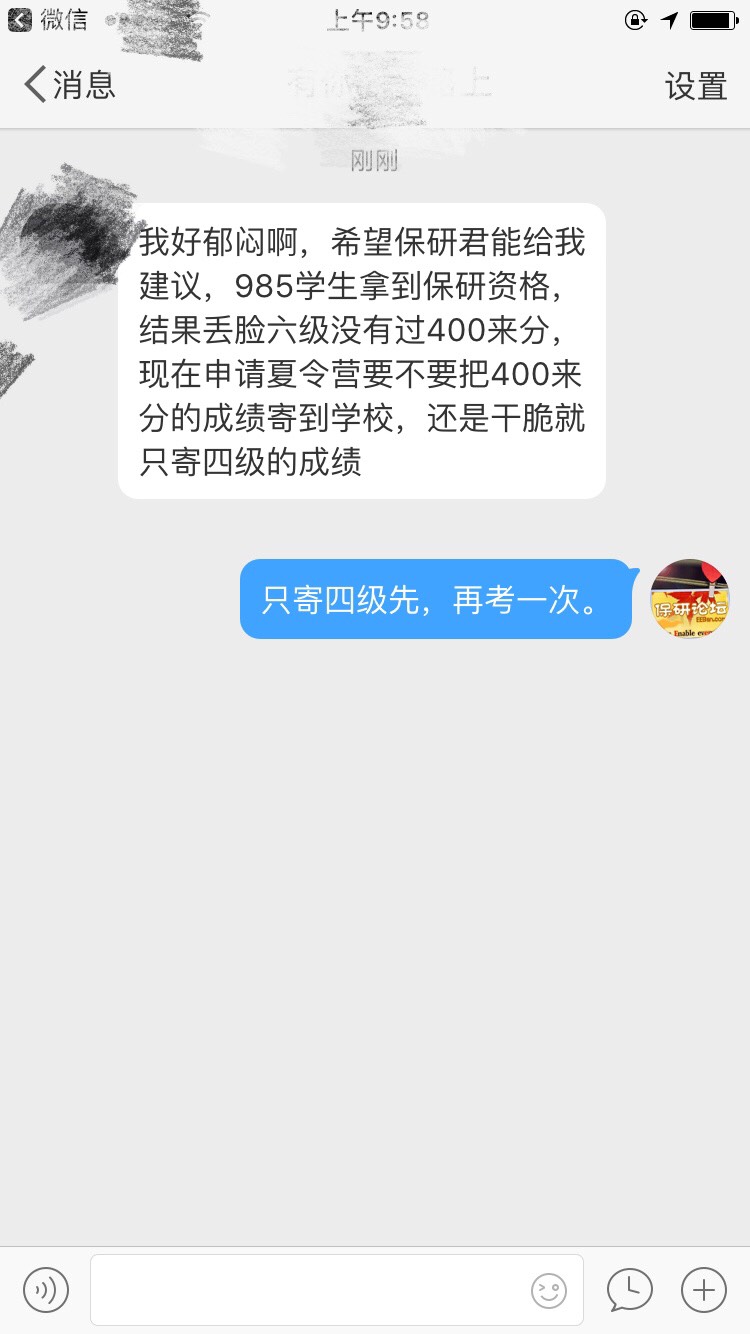Open the plus attachment menu
Viewport: 750px width, 1334px height.
pyautogui.click(x=704, y=1290)
